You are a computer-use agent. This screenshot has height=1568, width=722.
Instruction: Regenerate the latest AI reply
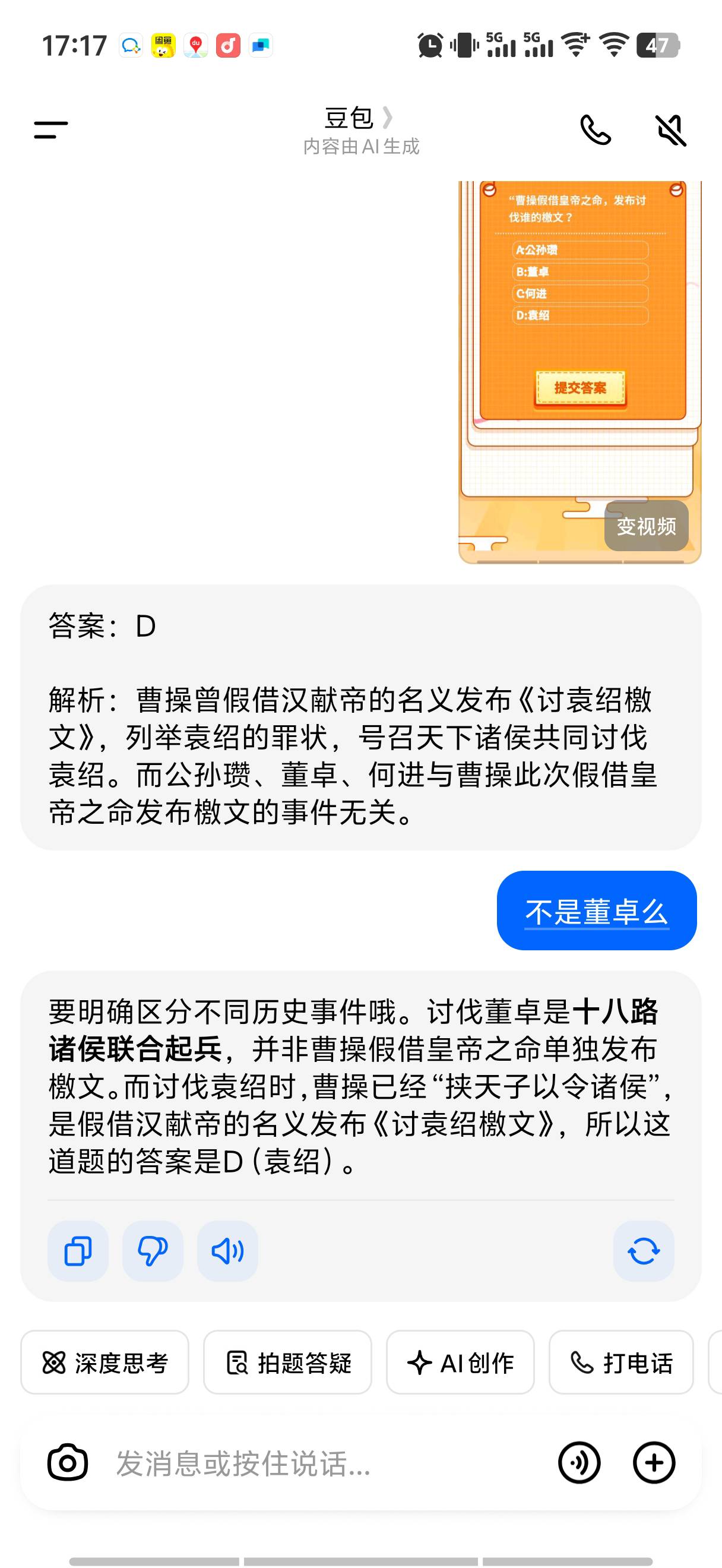(644, 1252)
